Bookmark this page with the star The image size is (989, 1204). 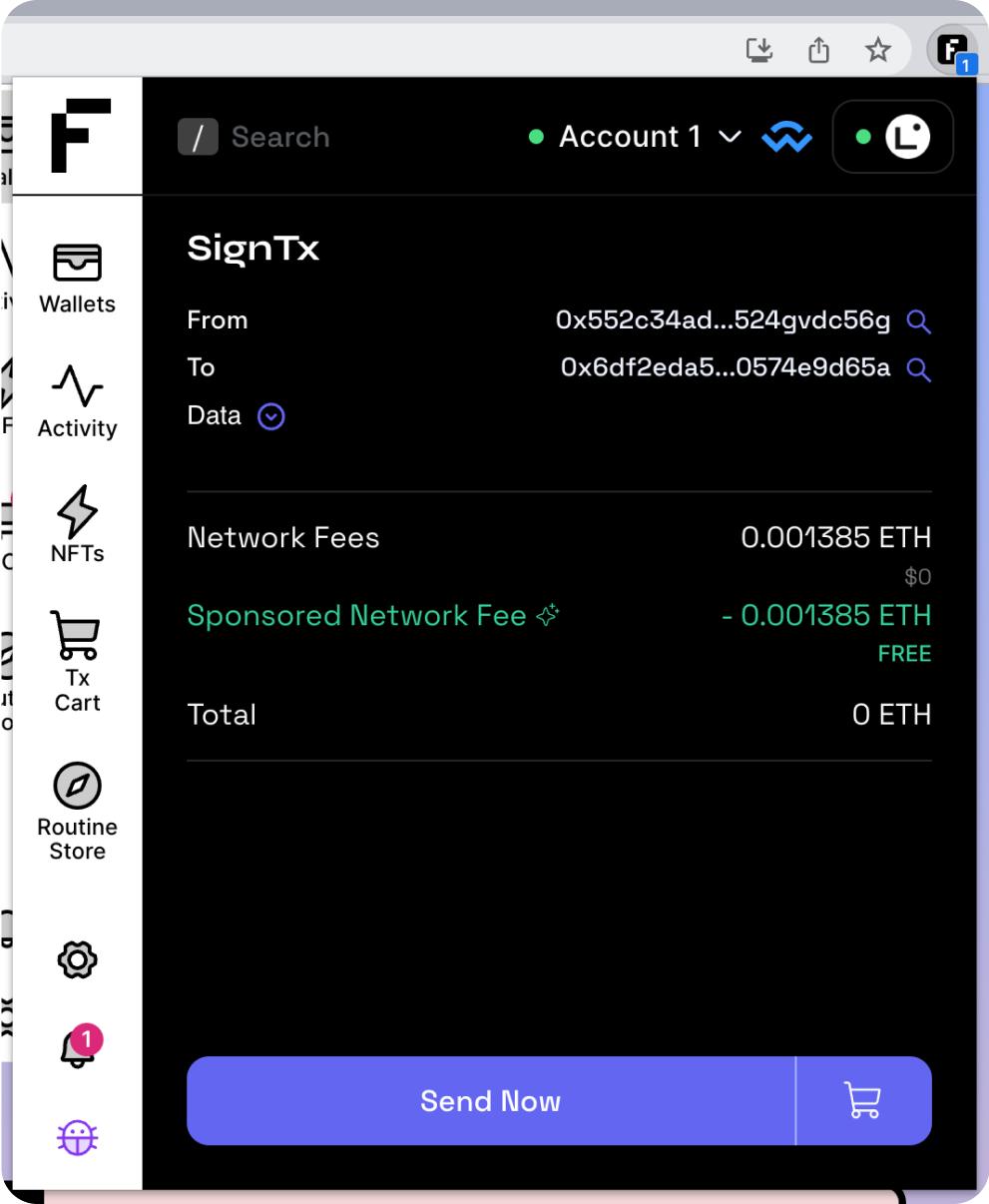click(877, 50)
